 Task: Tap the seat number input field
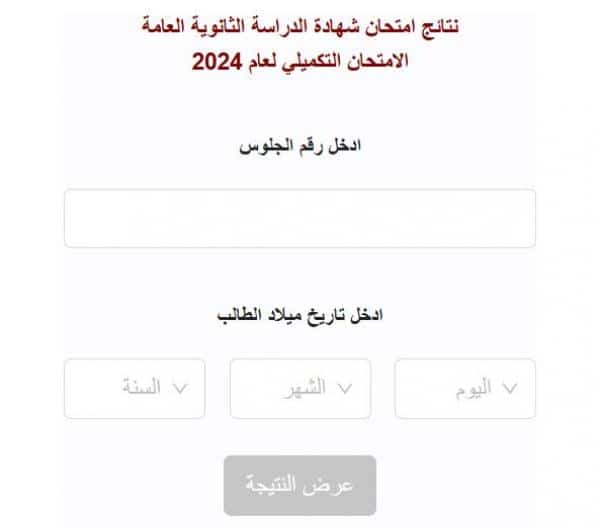[x=299, y=218]
